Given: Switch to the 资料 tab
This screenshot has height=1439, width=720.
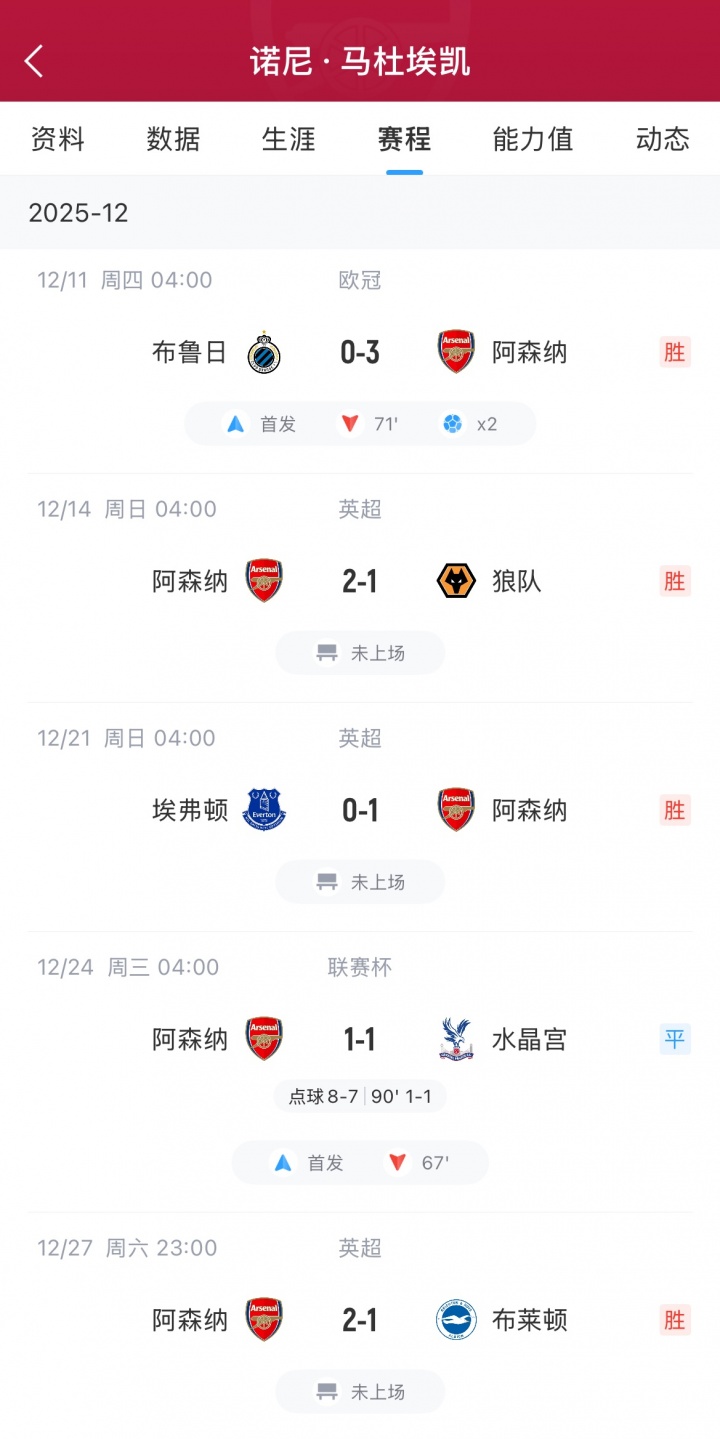Looking at the screenshot, I should tap(58, 139).
